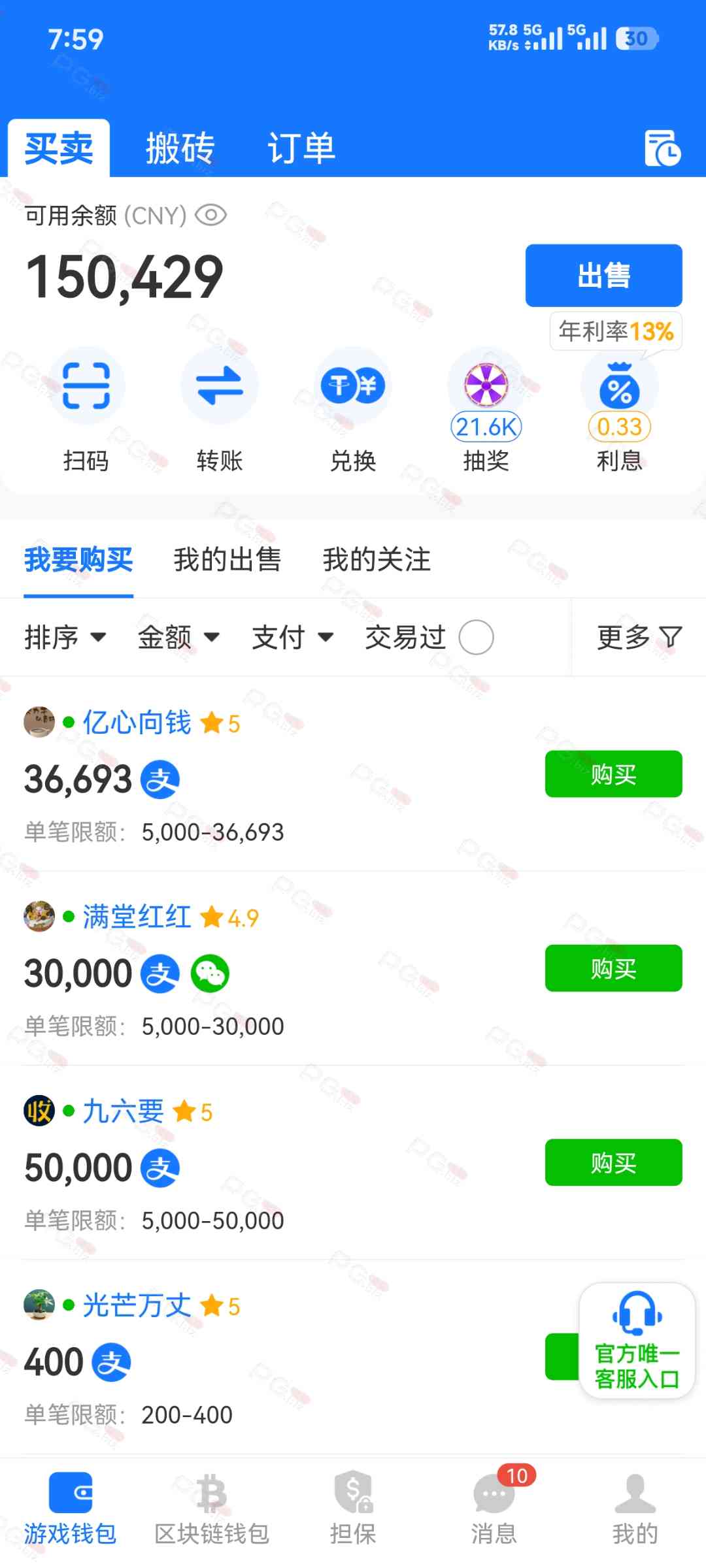Switch to the 我的关注 tab
Viewport: 706px width, 1568px height.
377,560
